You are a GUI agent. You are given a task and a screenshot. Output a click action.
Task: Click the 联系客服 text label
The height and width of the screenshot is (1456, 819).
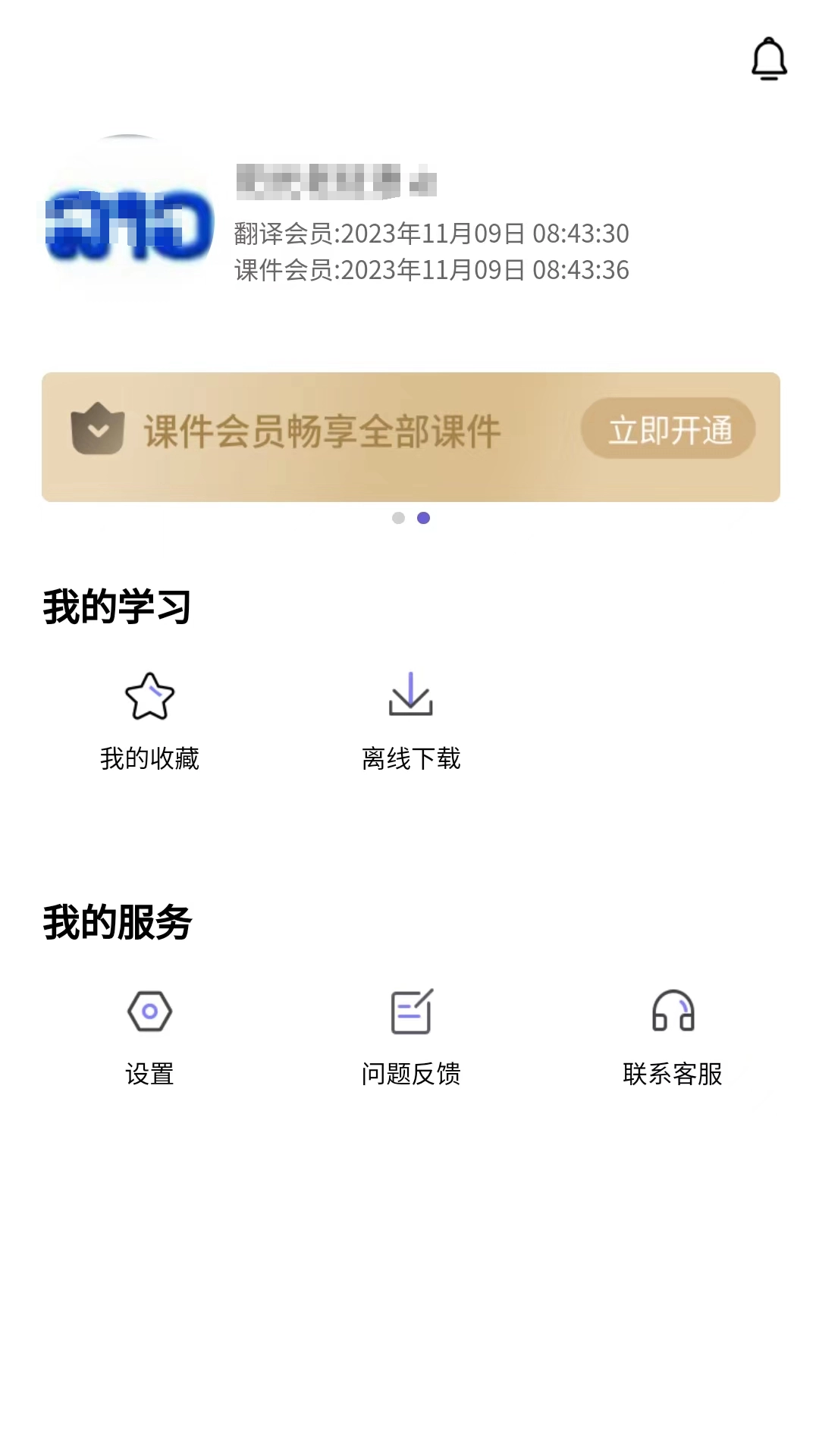(x=673, y=1073)
